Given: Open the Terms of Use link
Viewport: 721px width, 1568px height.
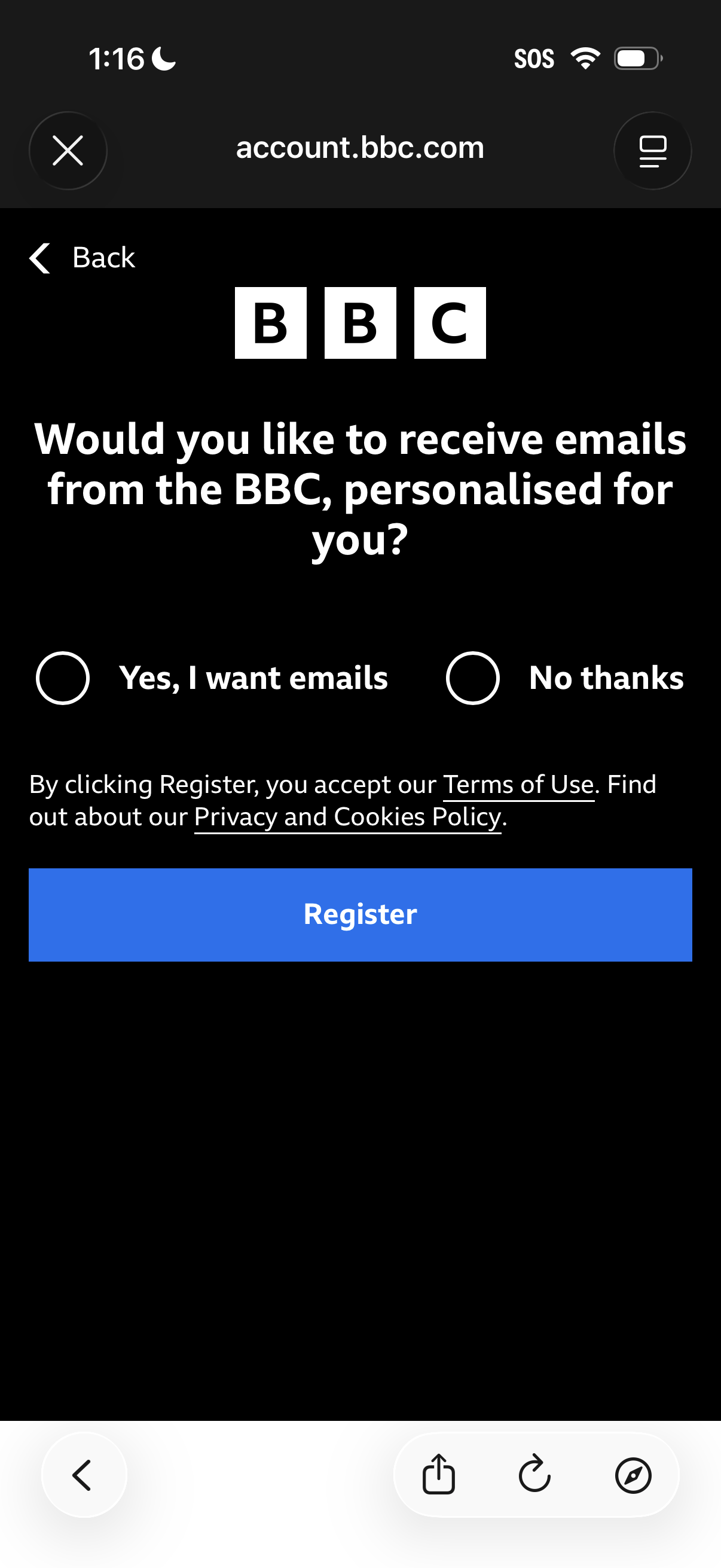Looking at the screenshot, I should pos(518,785).
